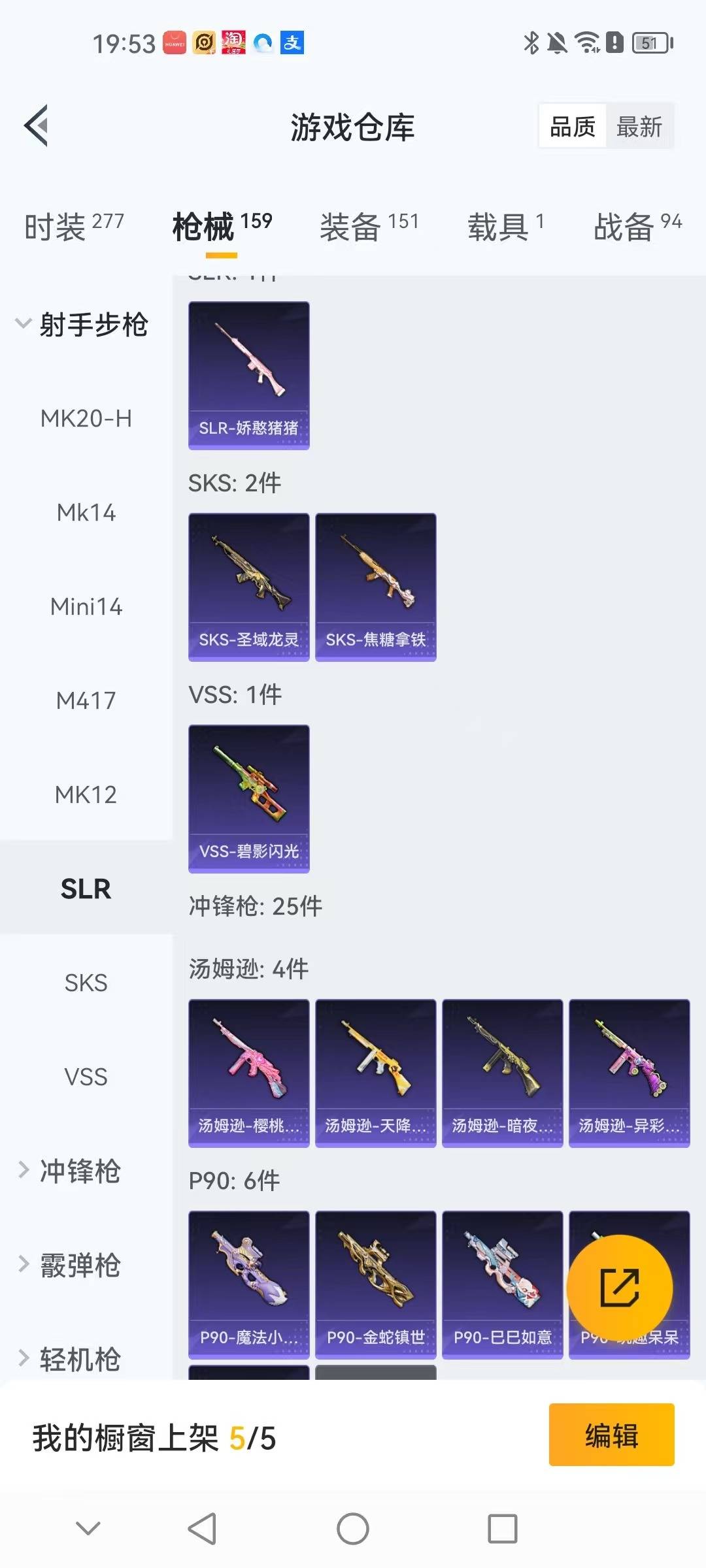The image size is (706, 1568).
Task: Select SKS in the sidebar
Action: tap(86, 983)
